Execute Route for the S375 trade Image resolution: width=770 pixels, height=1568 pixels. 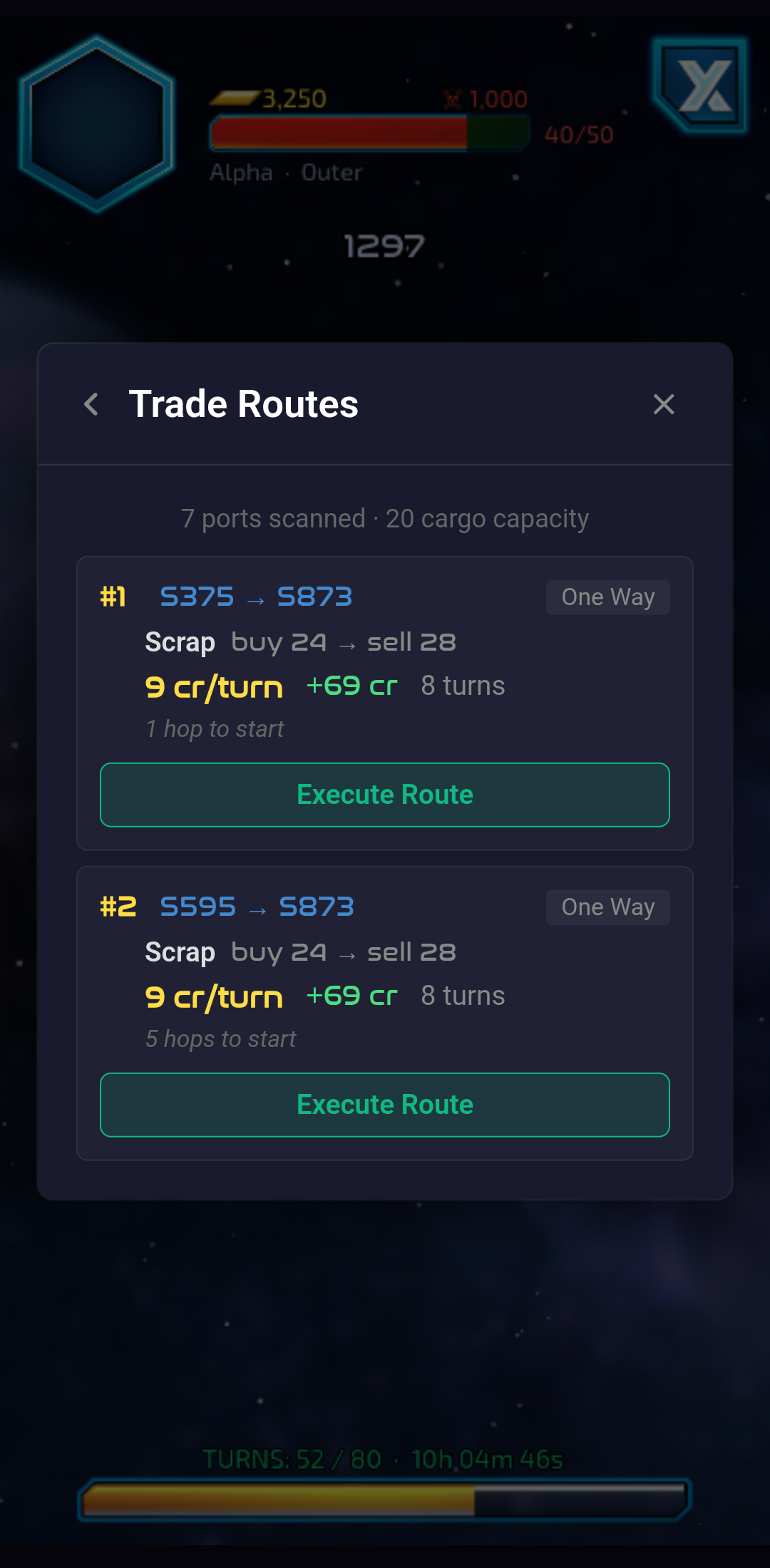point(384,794)
